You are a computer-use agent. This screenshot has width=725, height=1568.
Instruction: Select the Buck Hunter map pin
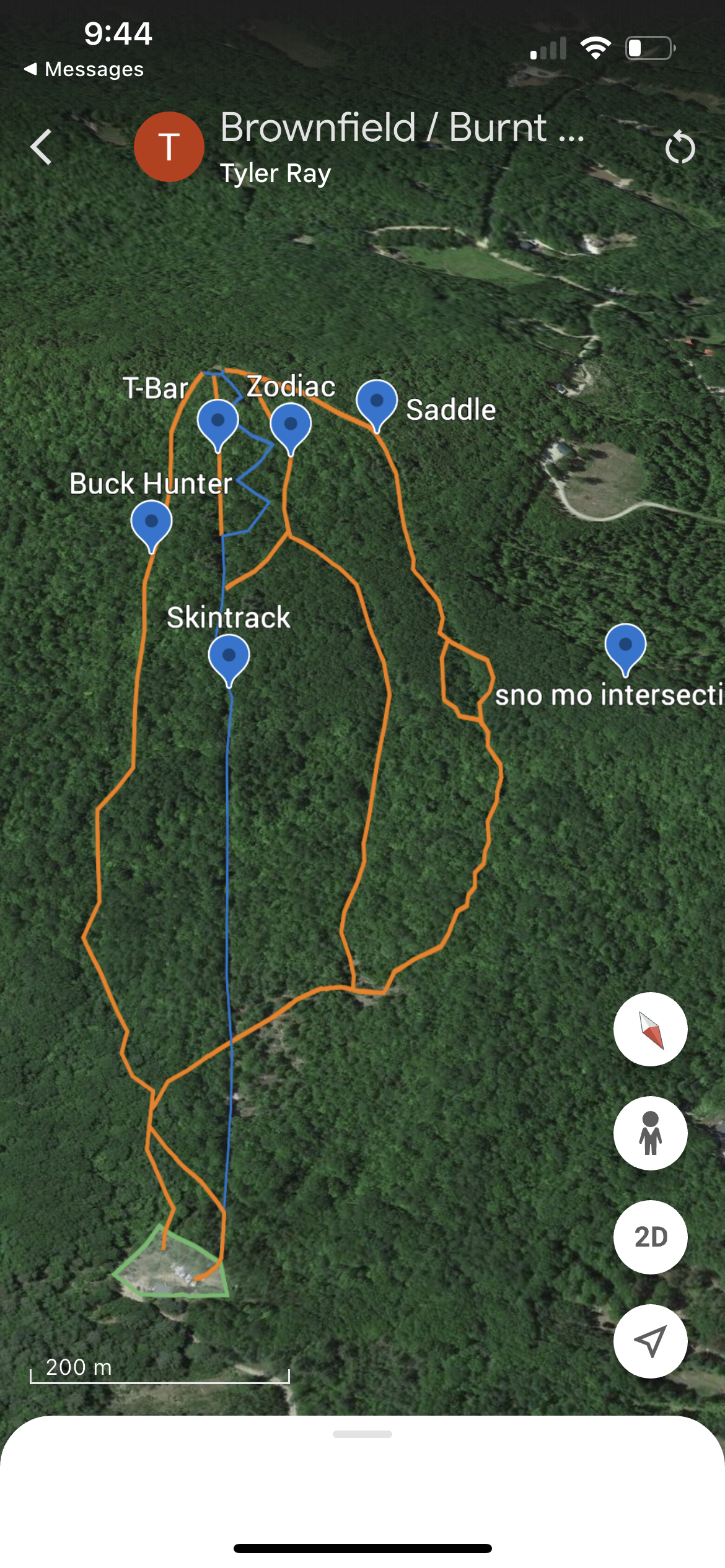coord(151,523)
